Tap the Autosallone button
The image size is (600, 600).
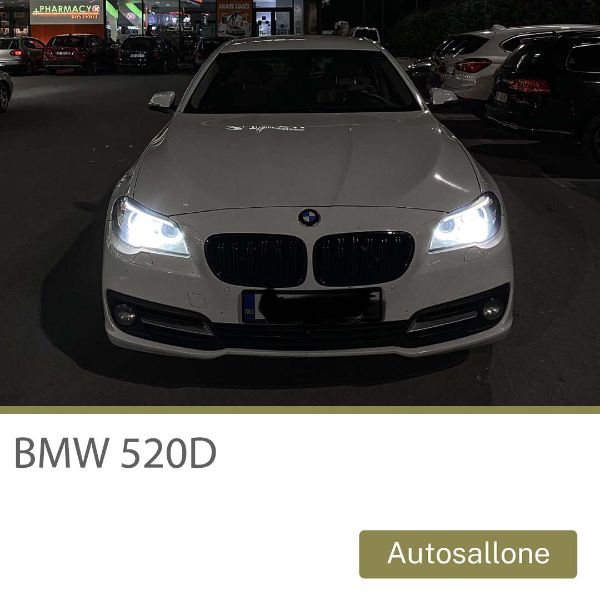[x=468, y=554]
